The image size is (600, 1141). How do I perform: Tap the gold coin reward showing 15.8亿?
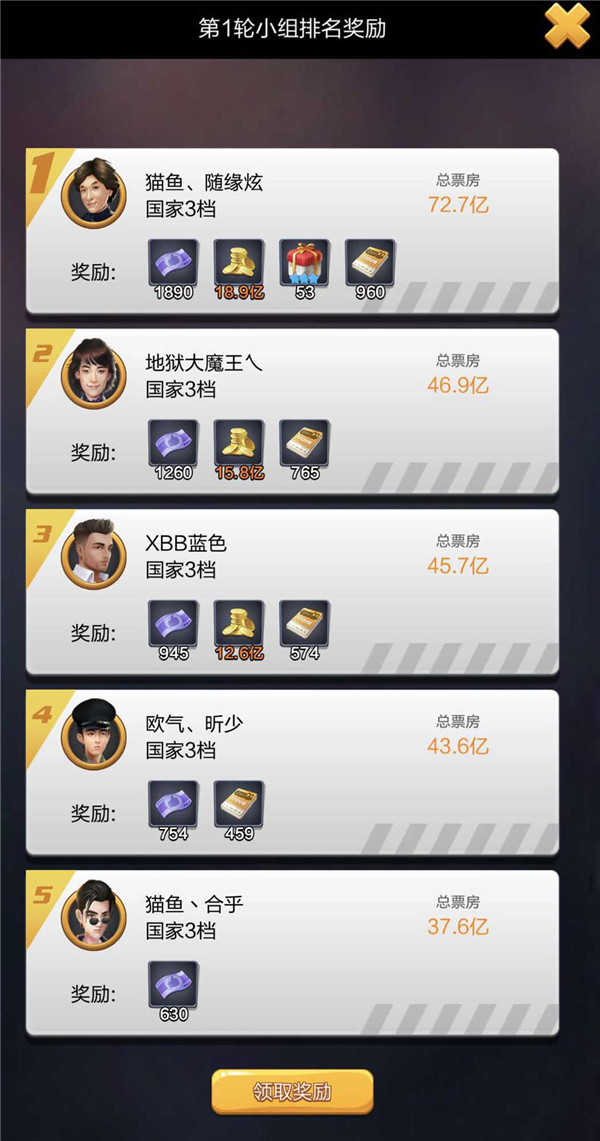(x=239, y=444)
